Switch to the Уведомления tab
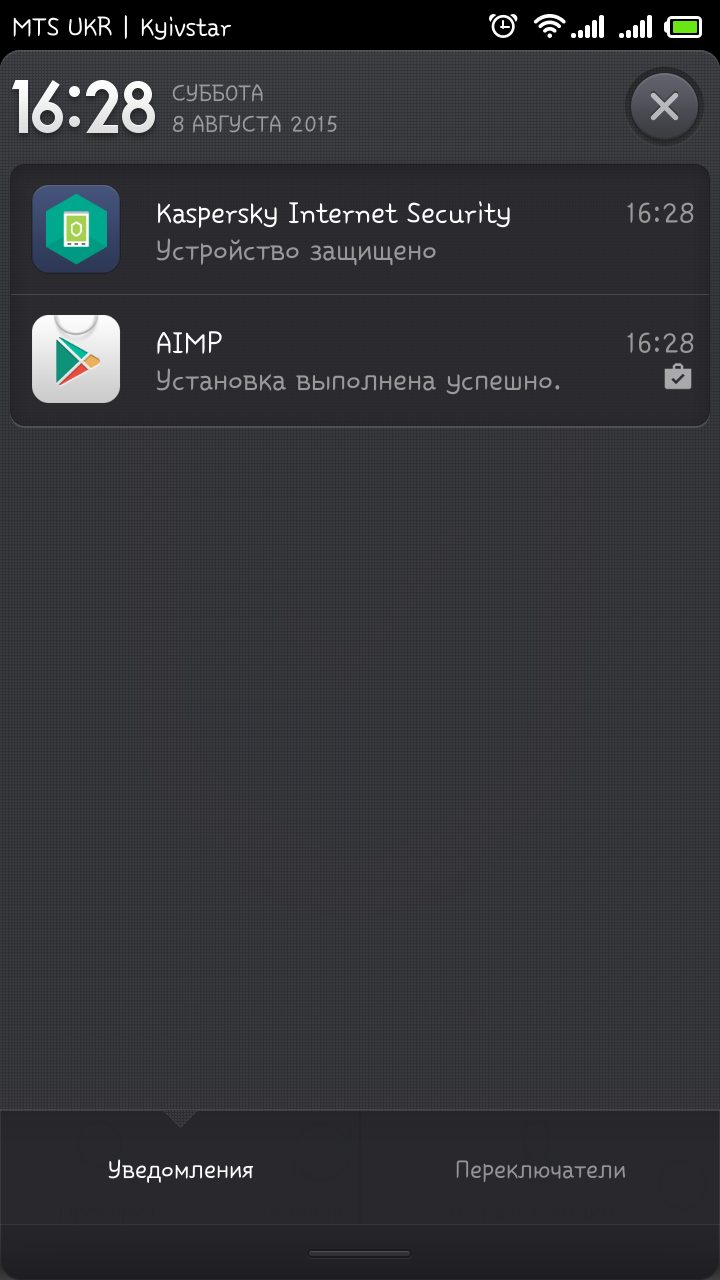This screenshot has height=1280, width=720. pos(180,1169)
